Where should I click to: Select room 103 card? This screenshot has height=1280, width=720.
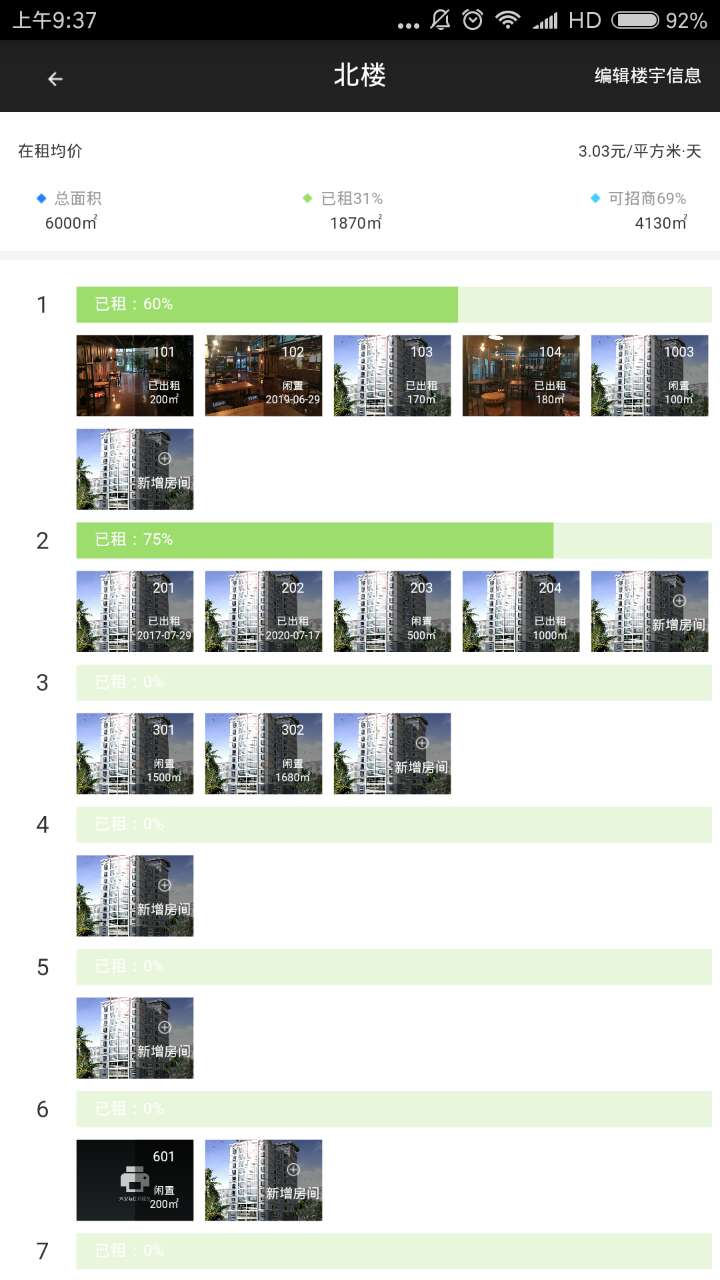tap(392, 376)
